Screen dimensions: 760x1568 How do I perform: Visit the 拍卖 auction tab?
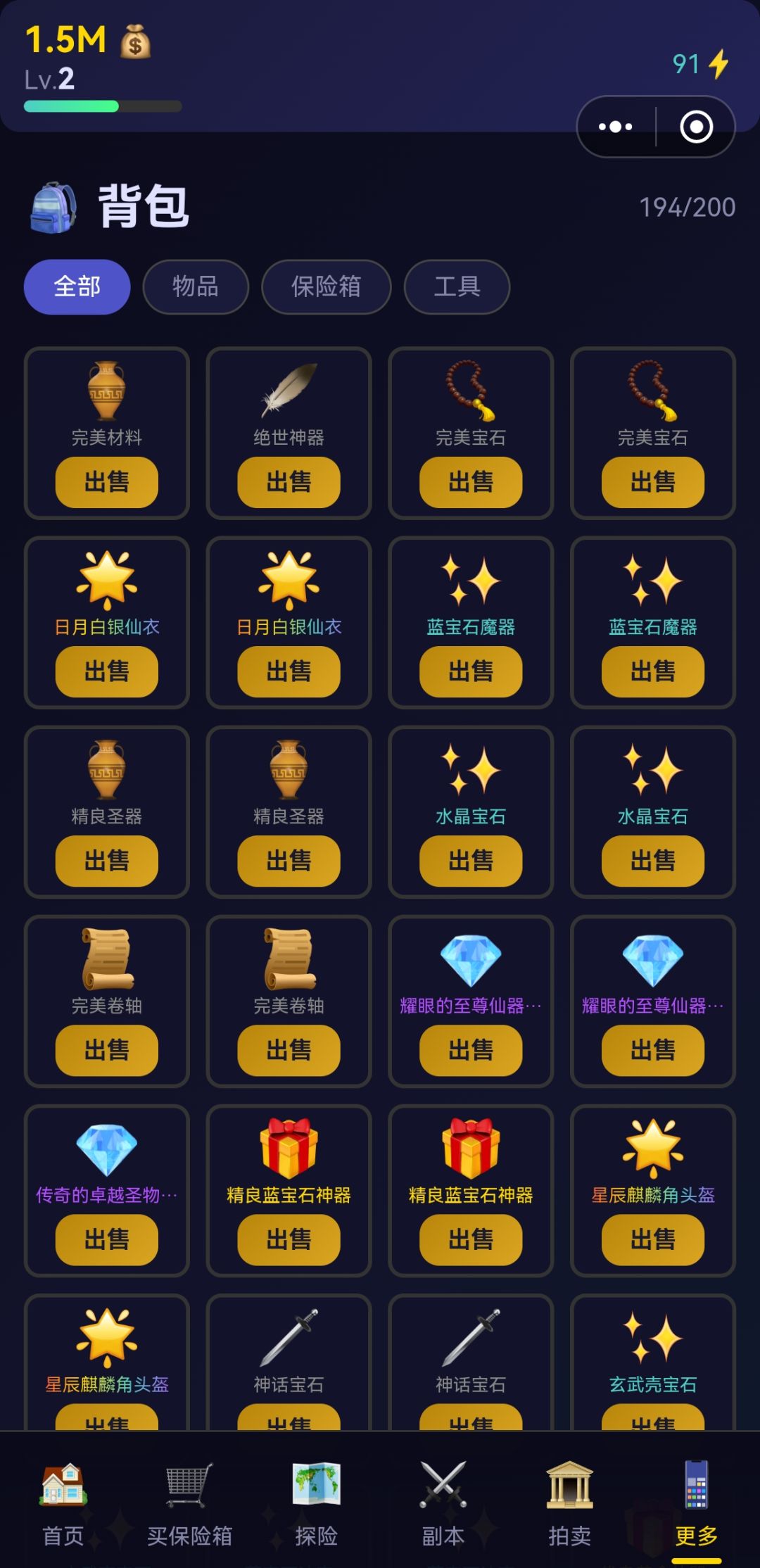[x=570, y=1503]
